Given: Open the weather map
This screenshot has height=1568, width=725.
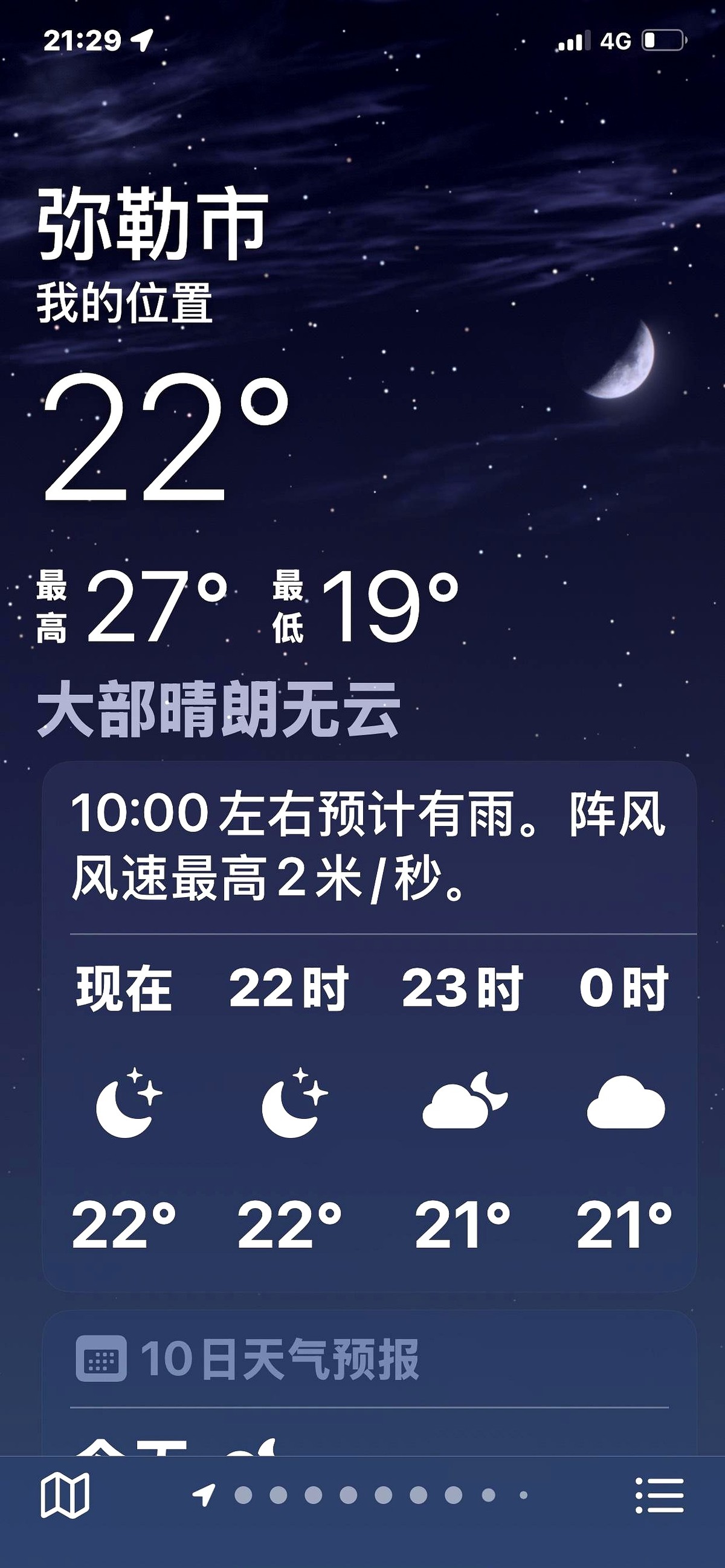Looking at the screenshot, I should 65,1495.
